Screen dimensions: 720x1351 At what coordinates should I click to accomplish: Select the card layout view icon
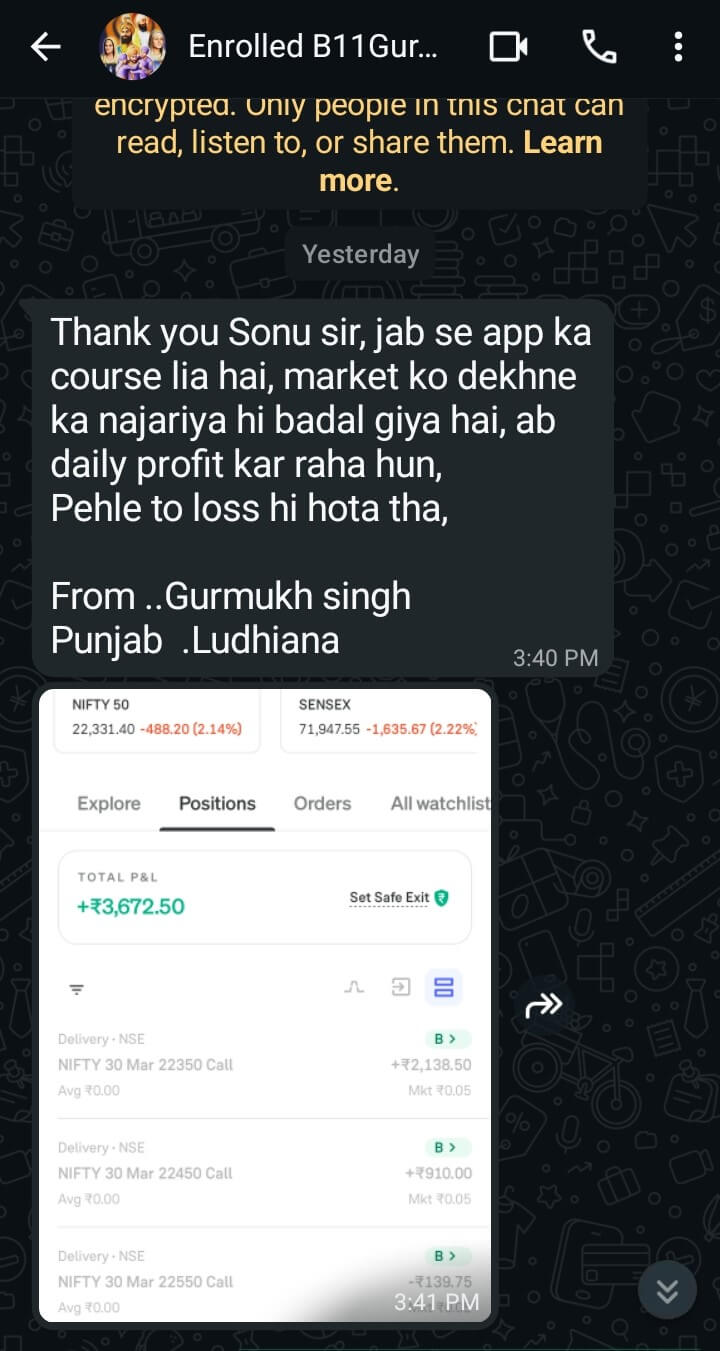click(444, 987)
